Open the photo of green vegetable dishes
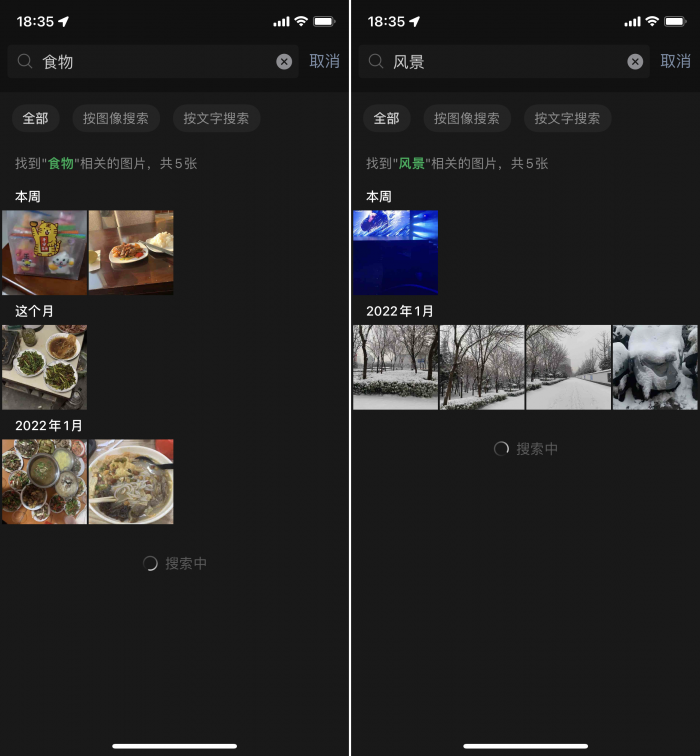Viewport: 700px width, 756px height. (x=44, y=367)
